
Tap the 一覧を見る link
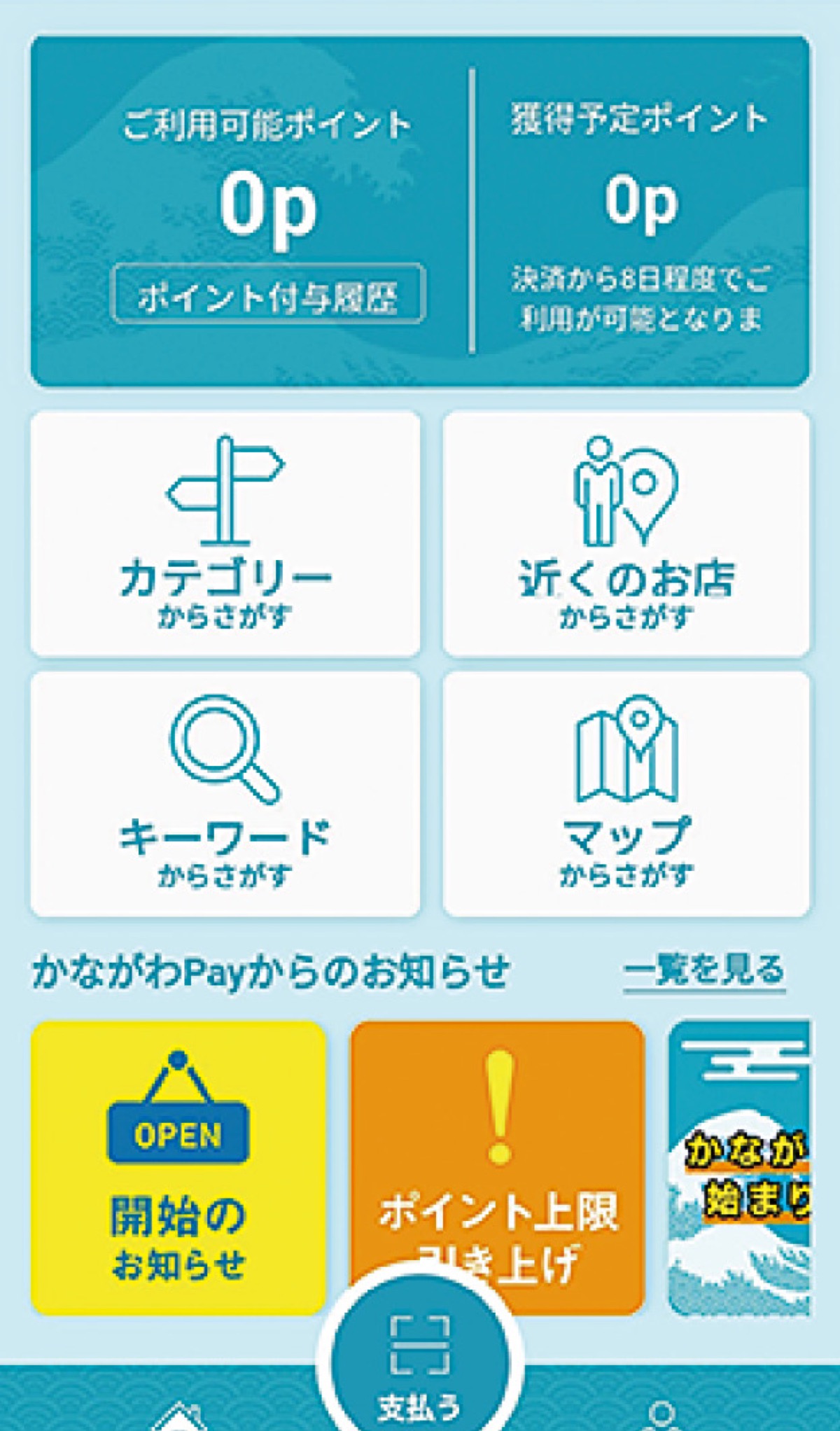704,971
